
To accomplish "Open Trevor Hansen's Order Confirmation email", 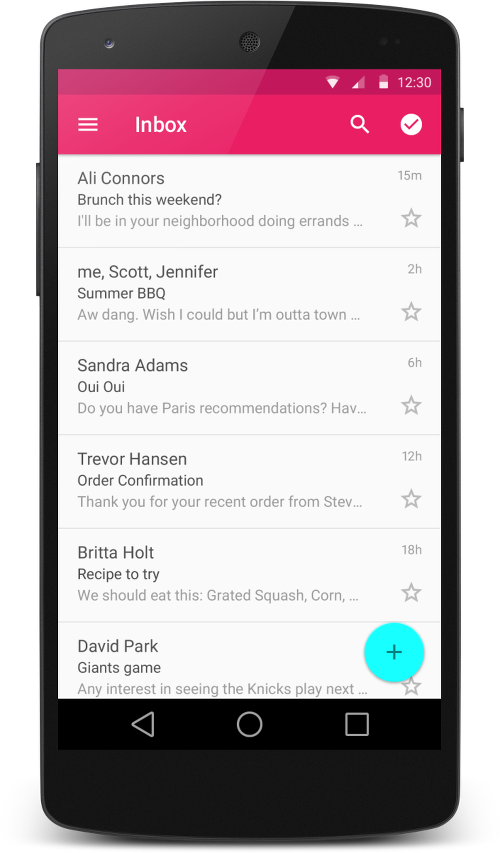I will pos(249,481).
